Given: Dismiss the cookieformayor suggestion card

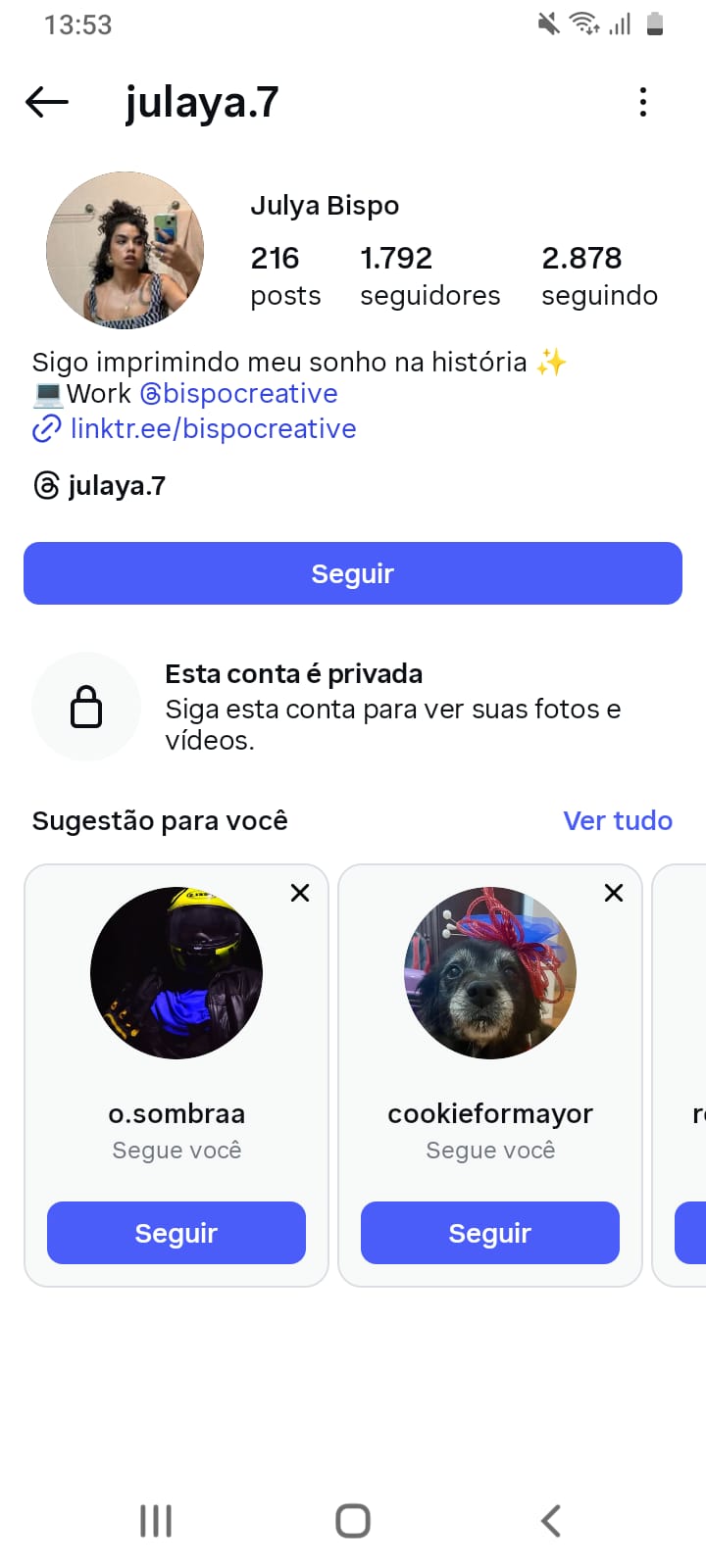Looking at the screenshot, I should click(614, 893).
